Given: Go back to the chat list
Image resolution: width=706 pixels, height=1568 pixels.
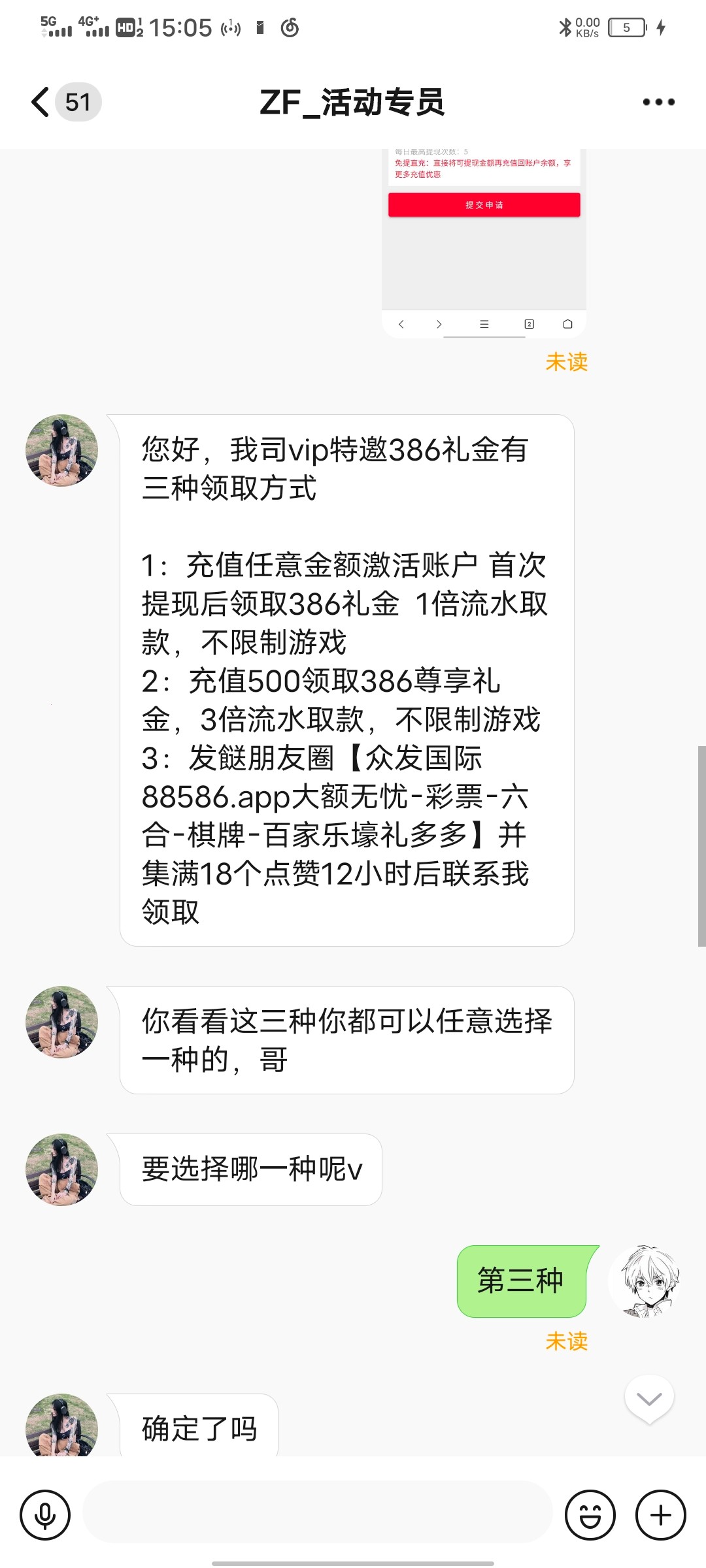Looking at the screenshot, I should [x=41, y=102].
